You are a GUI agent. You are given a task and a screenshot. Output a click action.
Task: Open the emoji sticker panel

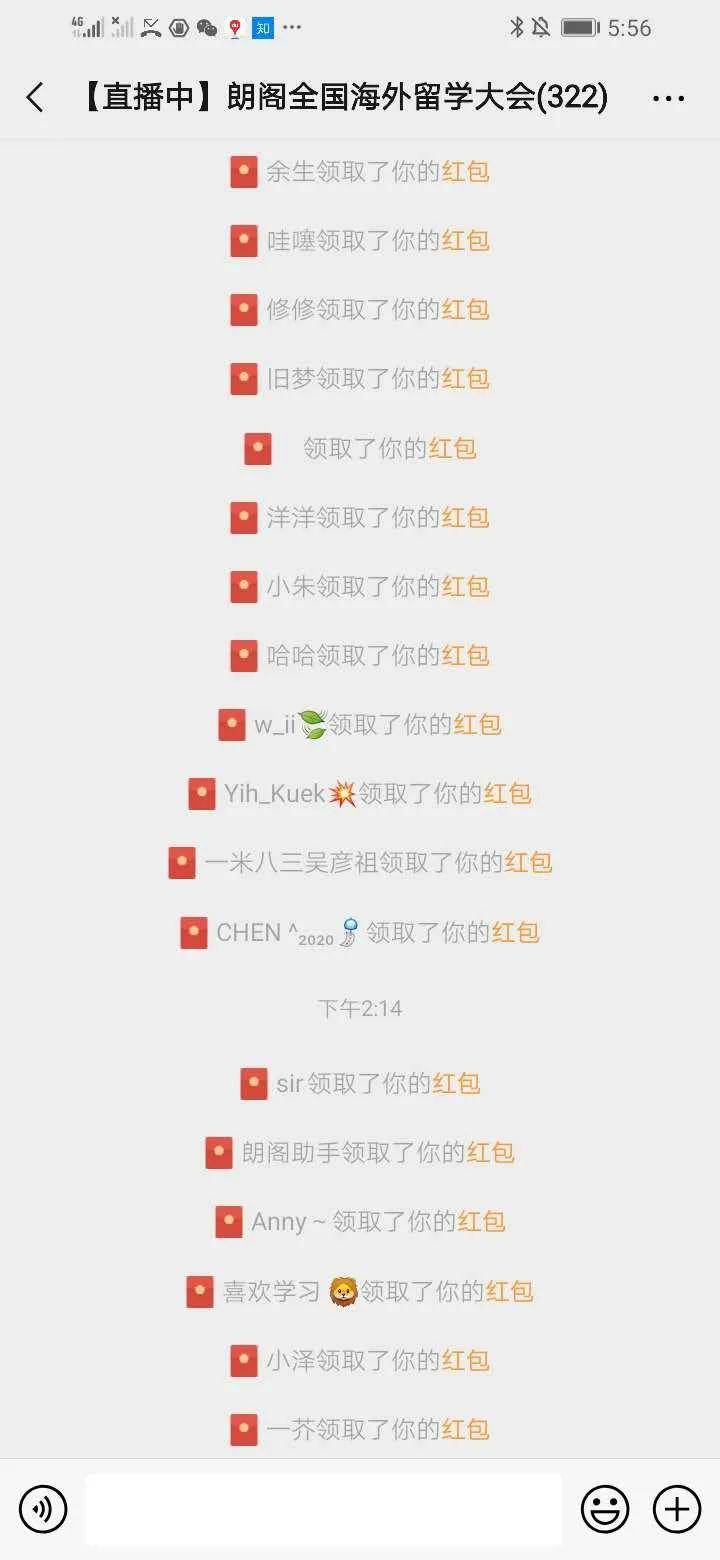pyautogui.click(x=605, y=1508)
